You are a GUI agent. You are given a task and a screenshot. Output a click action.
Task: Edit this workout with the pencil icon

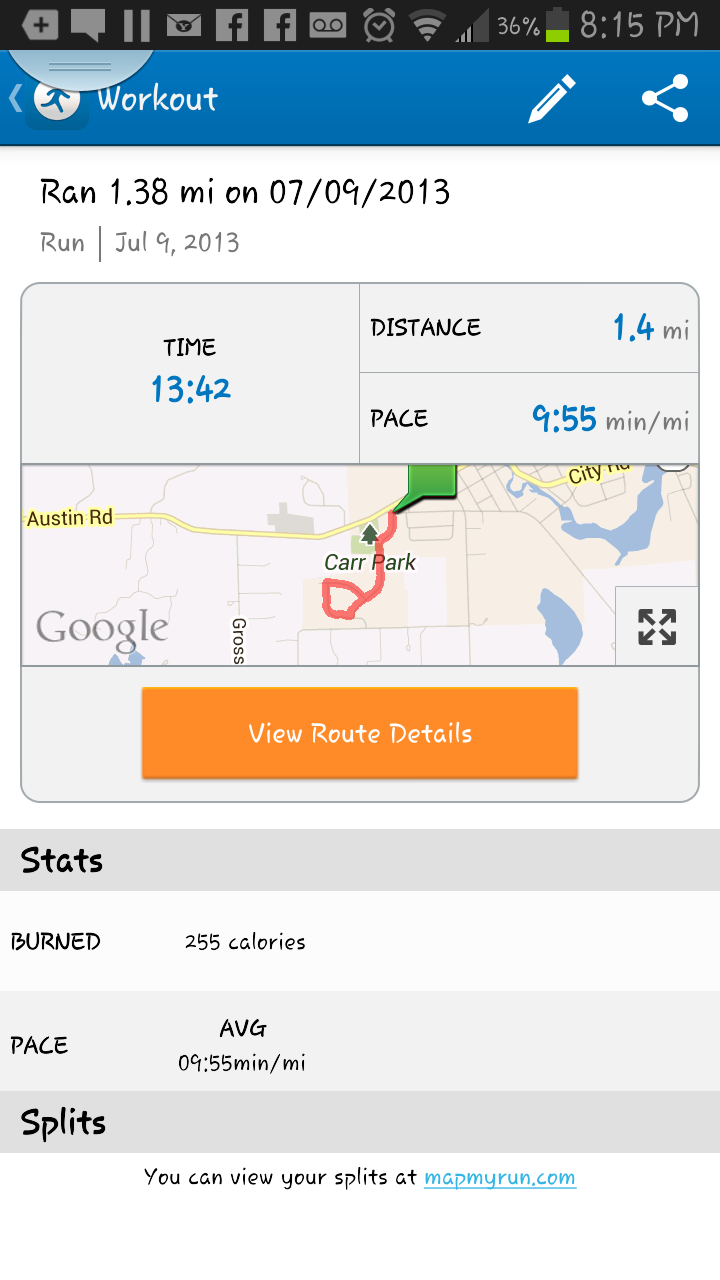tap(551, 98)
